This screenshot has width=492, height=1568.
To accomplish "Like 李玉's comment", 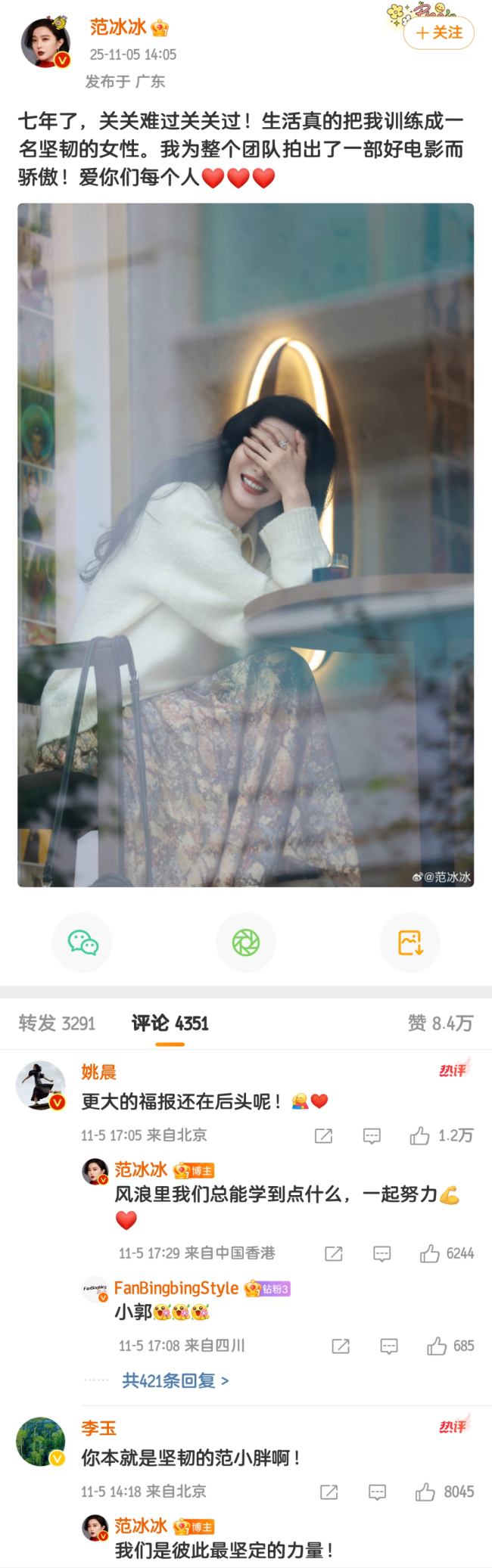I will (425, 1492).
